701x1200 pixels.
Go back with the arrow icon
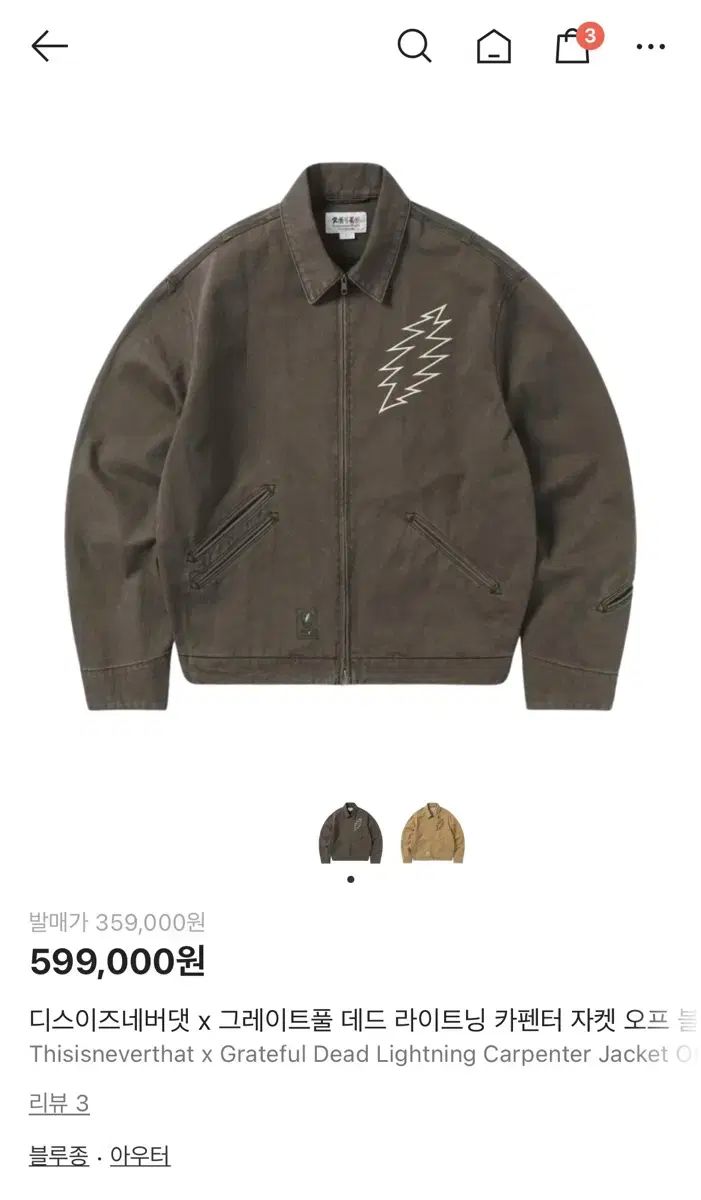pyautogui.click(x=49, y=46)
